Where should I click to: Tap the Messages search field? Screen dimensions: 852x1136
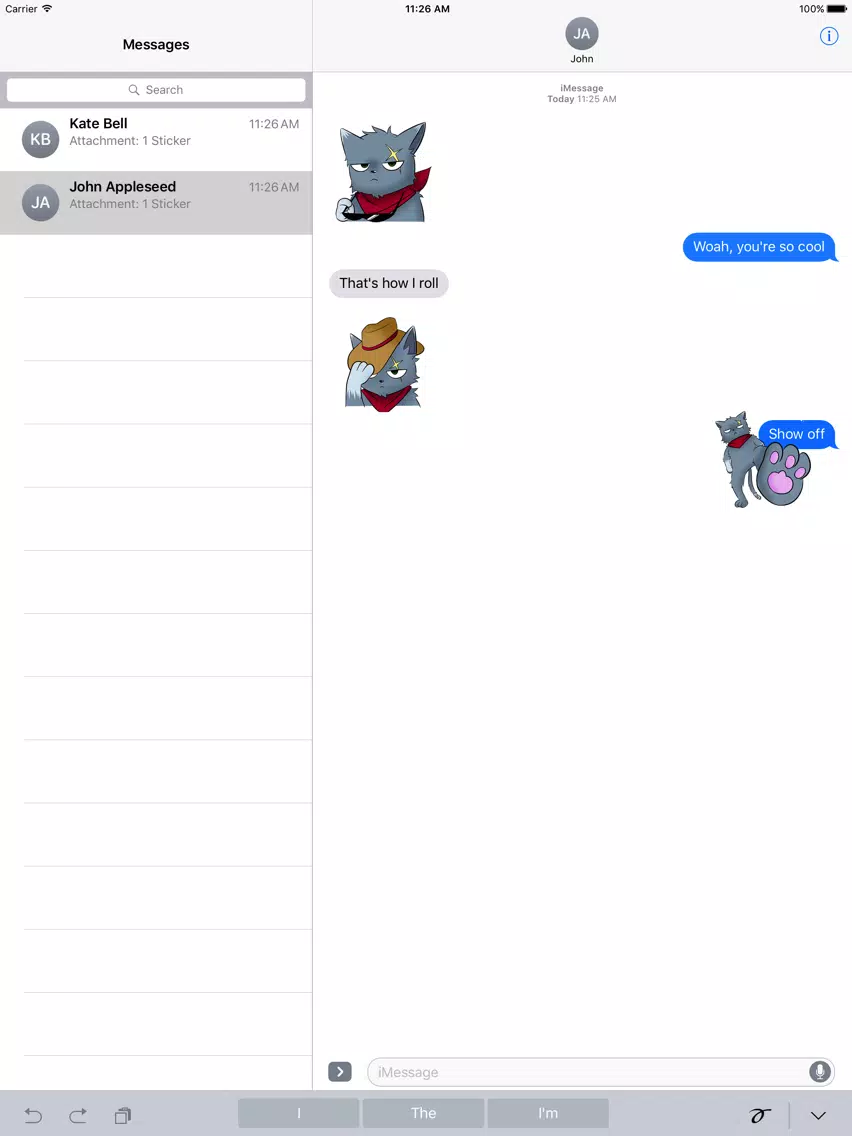coord(156,90)
